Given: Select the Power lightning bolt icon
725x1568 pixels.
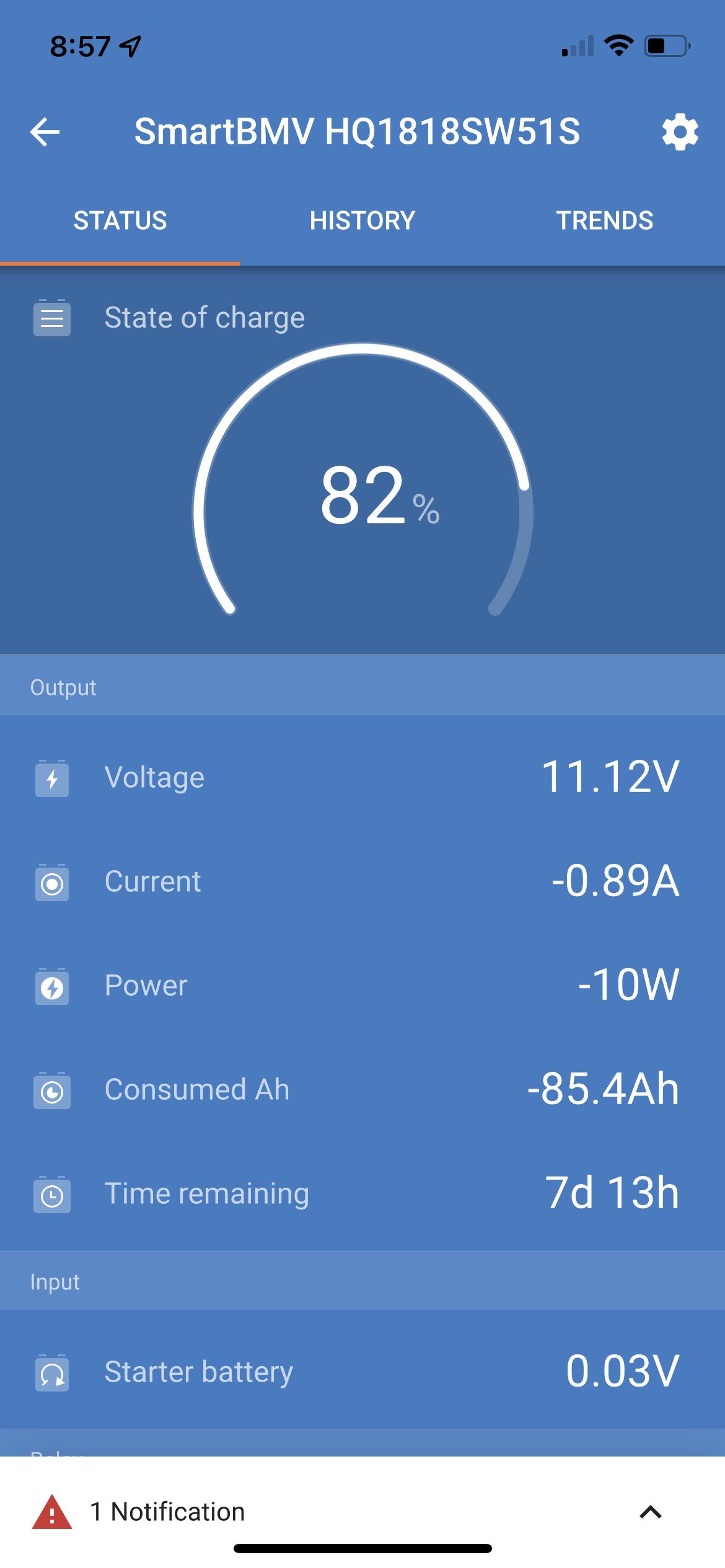Looking at the screenshot, I should [52, 987].
